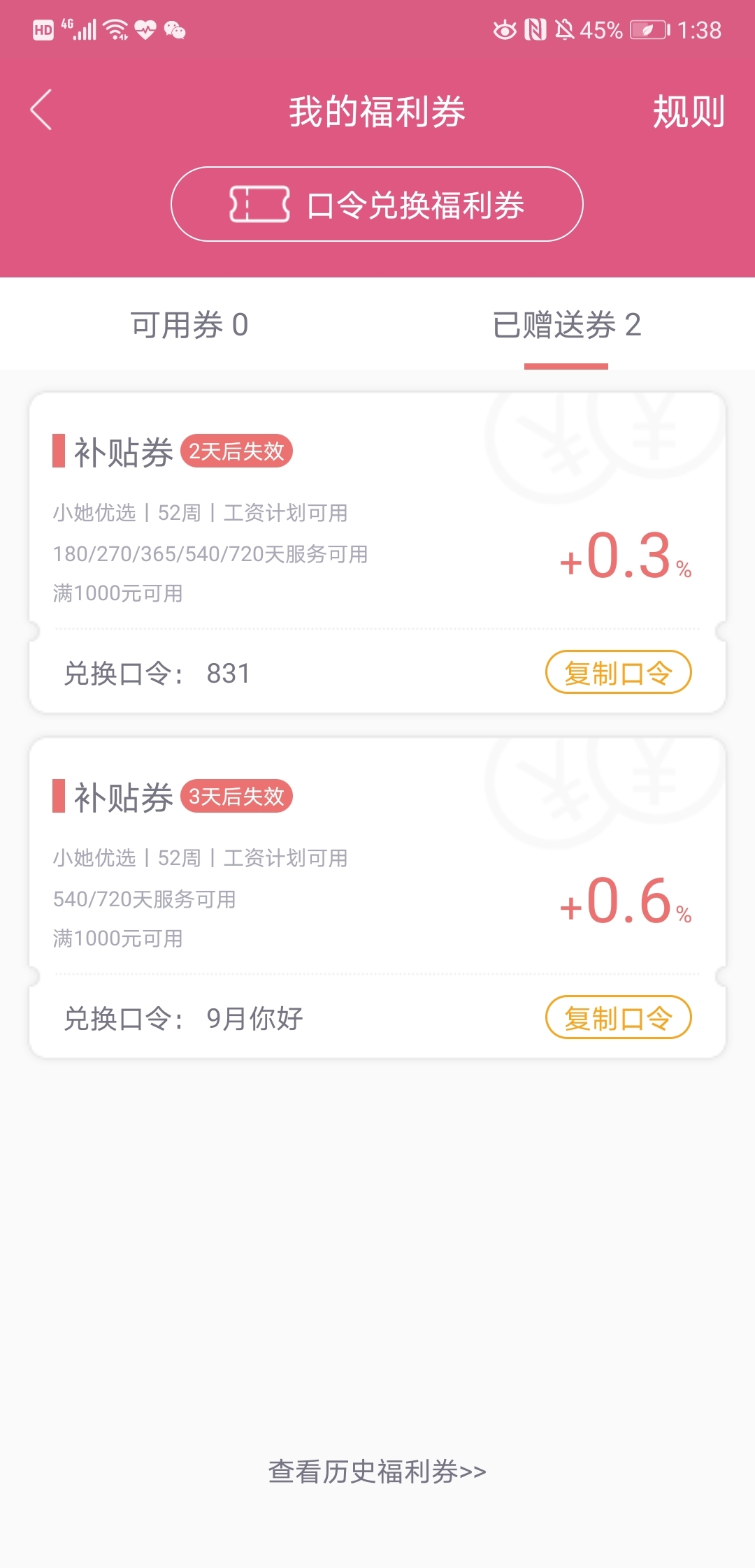Open the 规则 rules page

point(688,111)
